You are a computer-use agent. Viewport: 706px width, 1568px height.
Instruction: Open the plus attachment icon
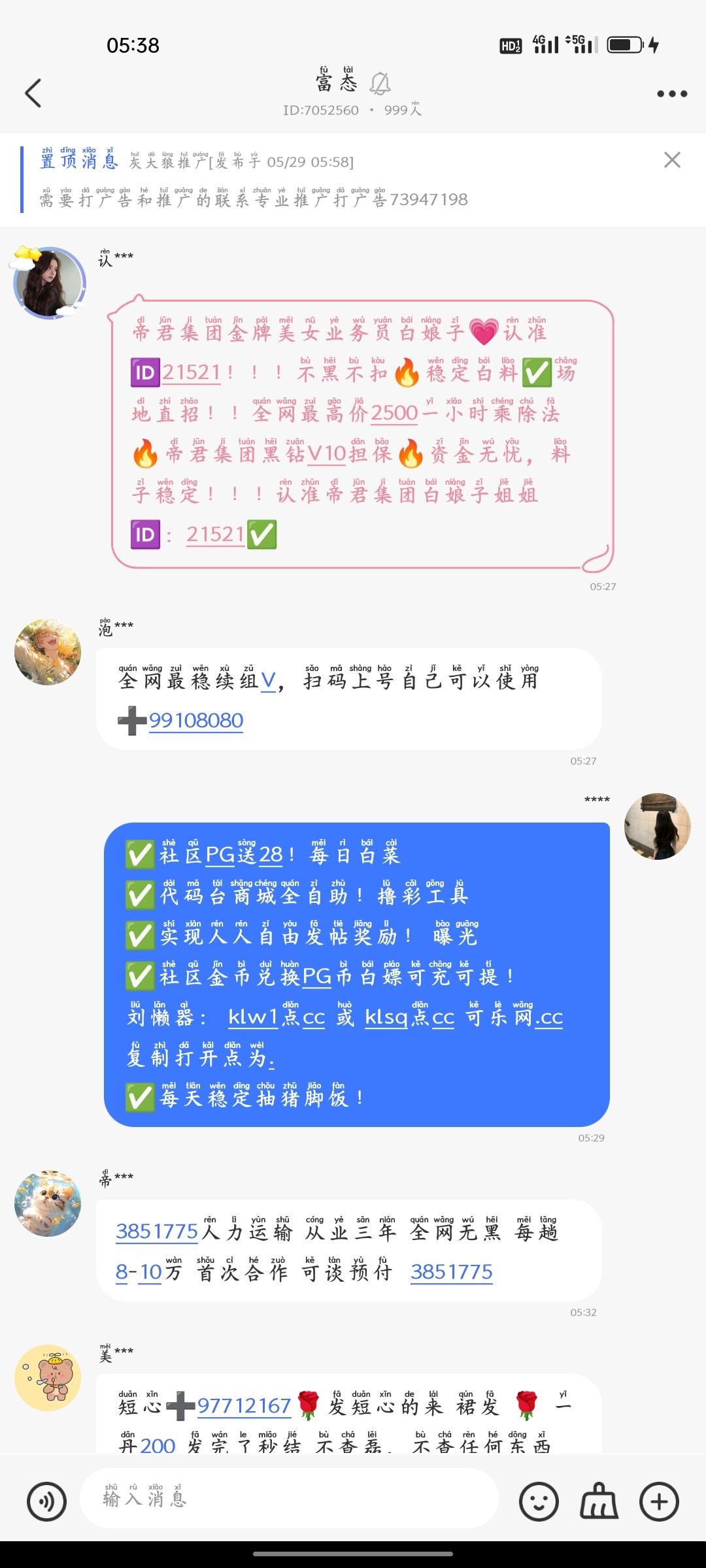[x=658, y=1499]
